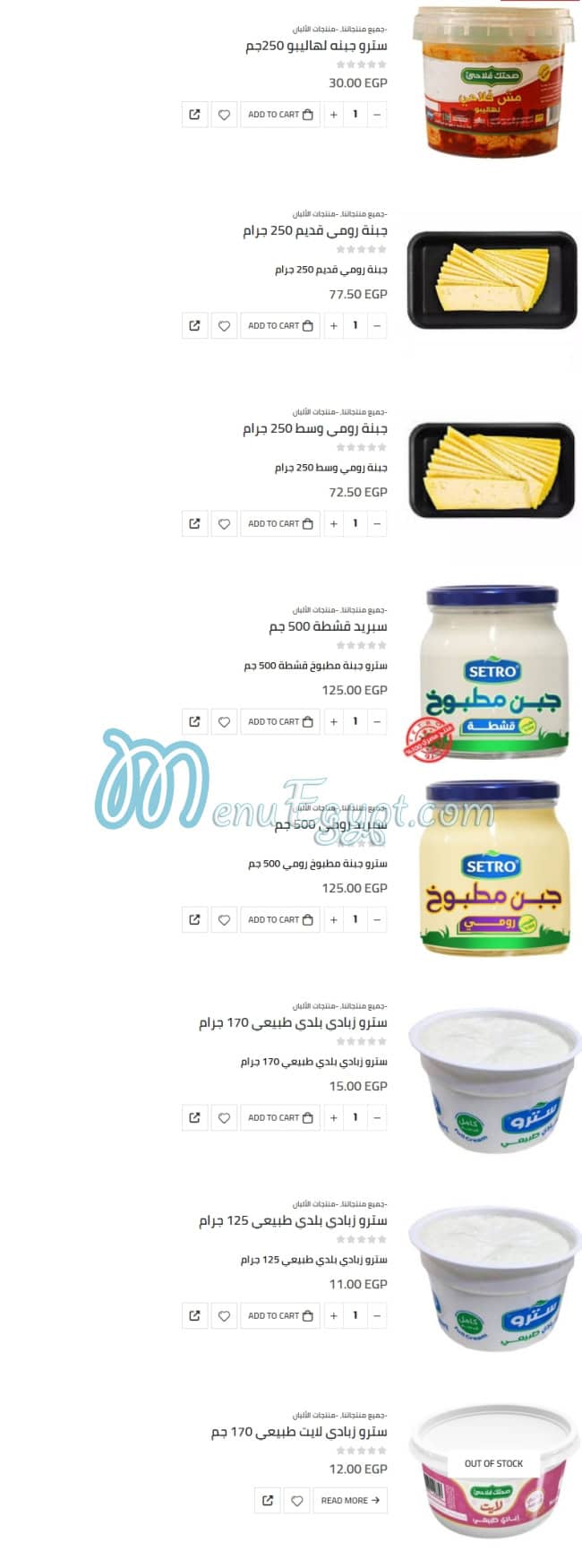582x1568 pixels.
Task: Add سترو جبنه لهاليبو 250جم to cart
Action: 280,115
